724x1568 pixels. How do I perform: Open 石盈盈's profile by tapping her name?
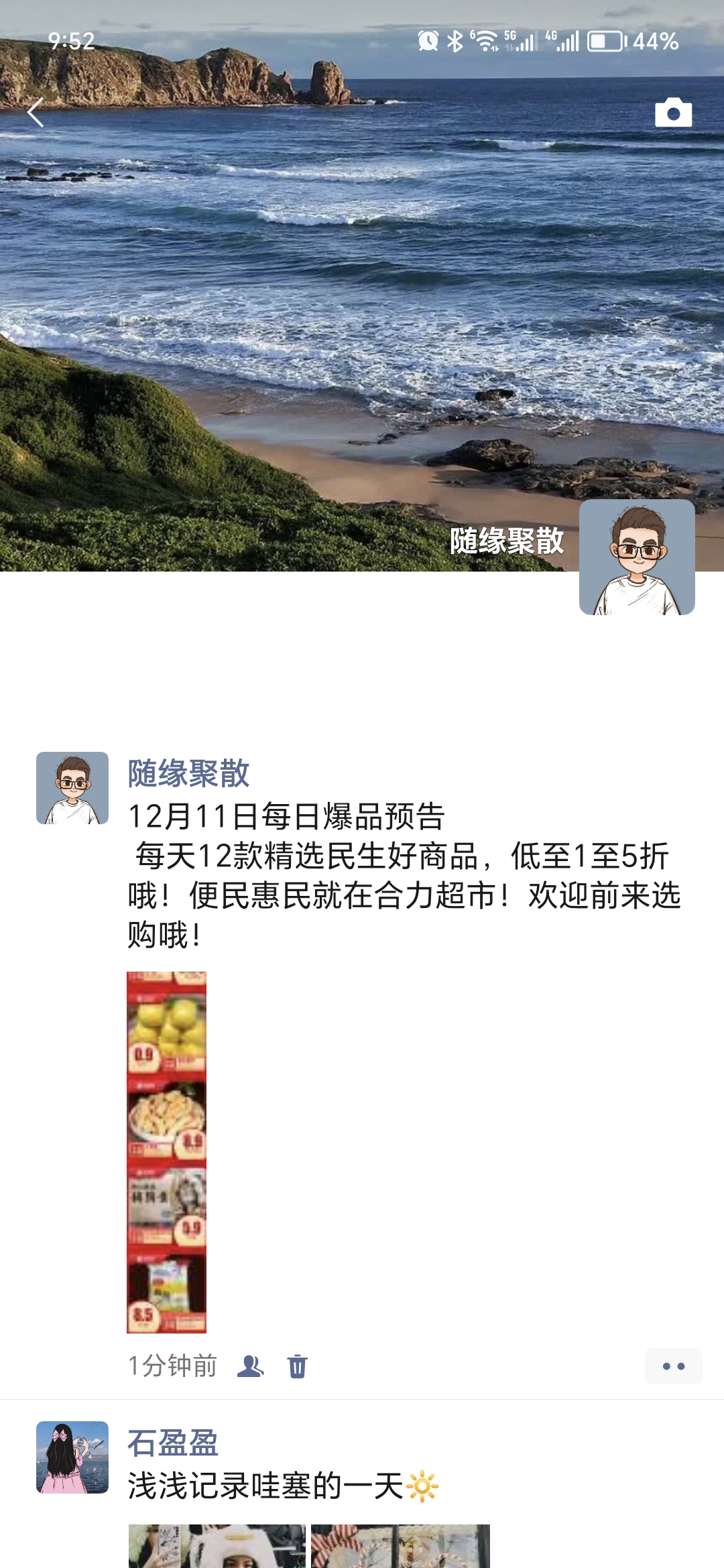click(x=173, y=1443)
